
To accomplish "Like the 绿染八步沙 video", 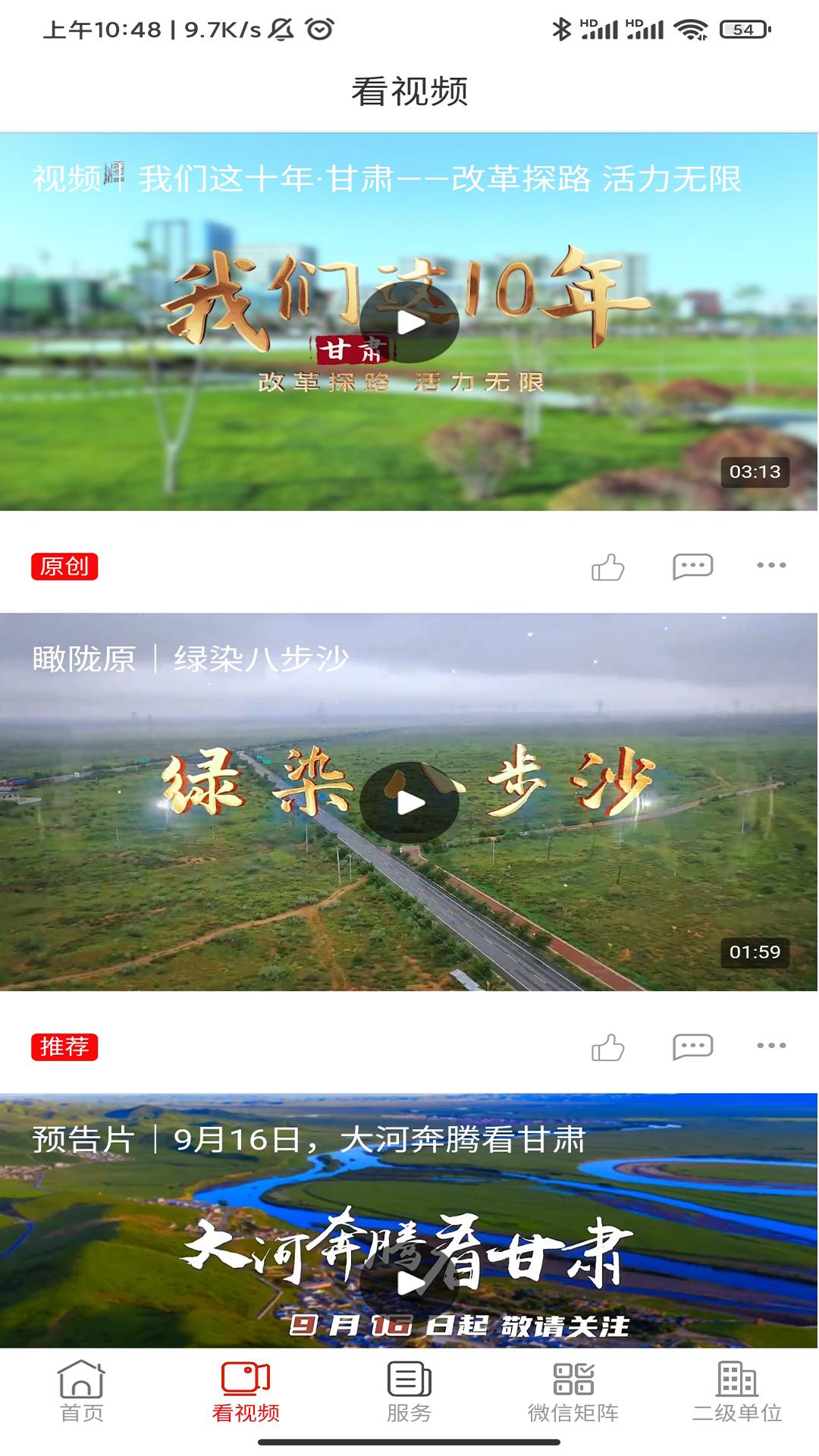I will pyautogui.click(x=607, y=1046).
